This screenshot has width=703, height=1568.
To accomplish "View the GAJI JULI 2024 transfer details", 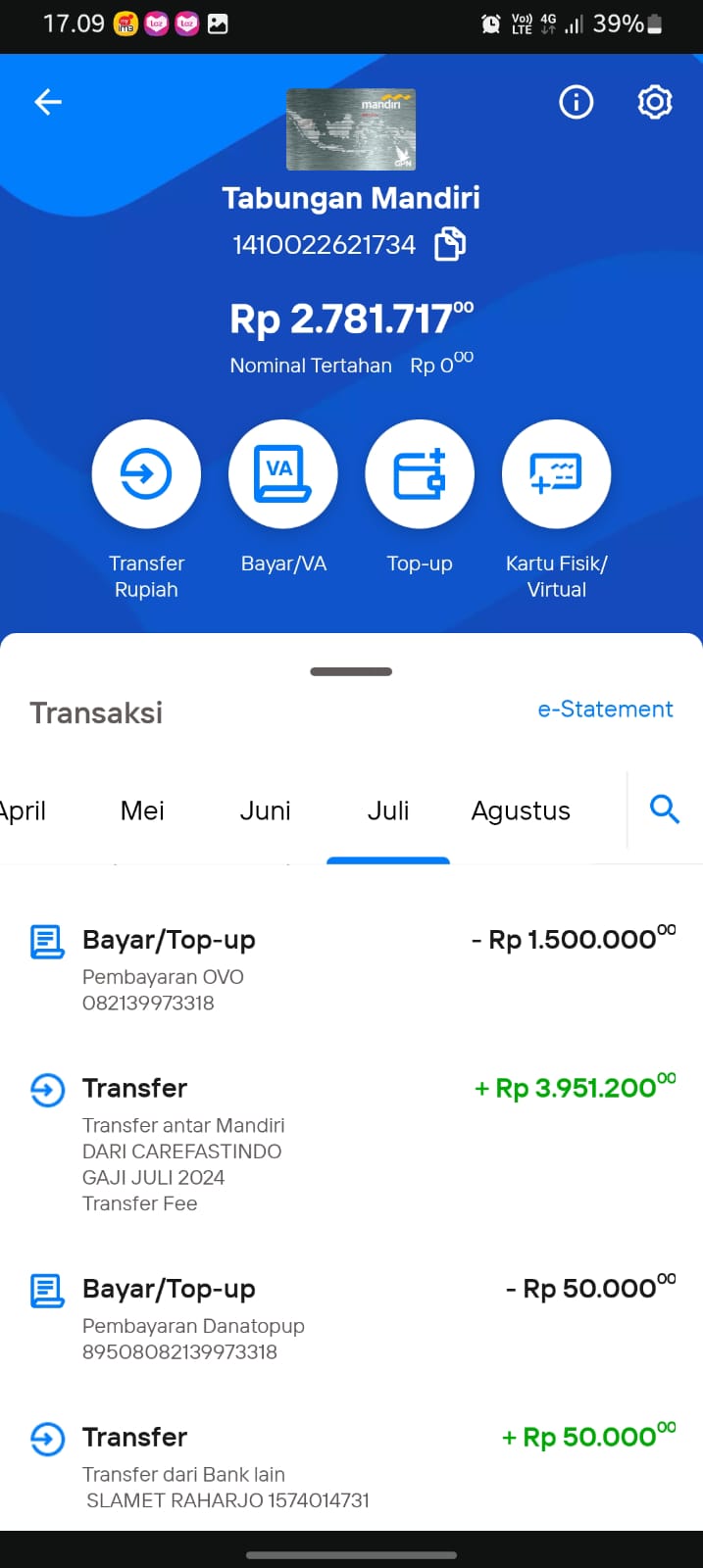I will 351,1144.
